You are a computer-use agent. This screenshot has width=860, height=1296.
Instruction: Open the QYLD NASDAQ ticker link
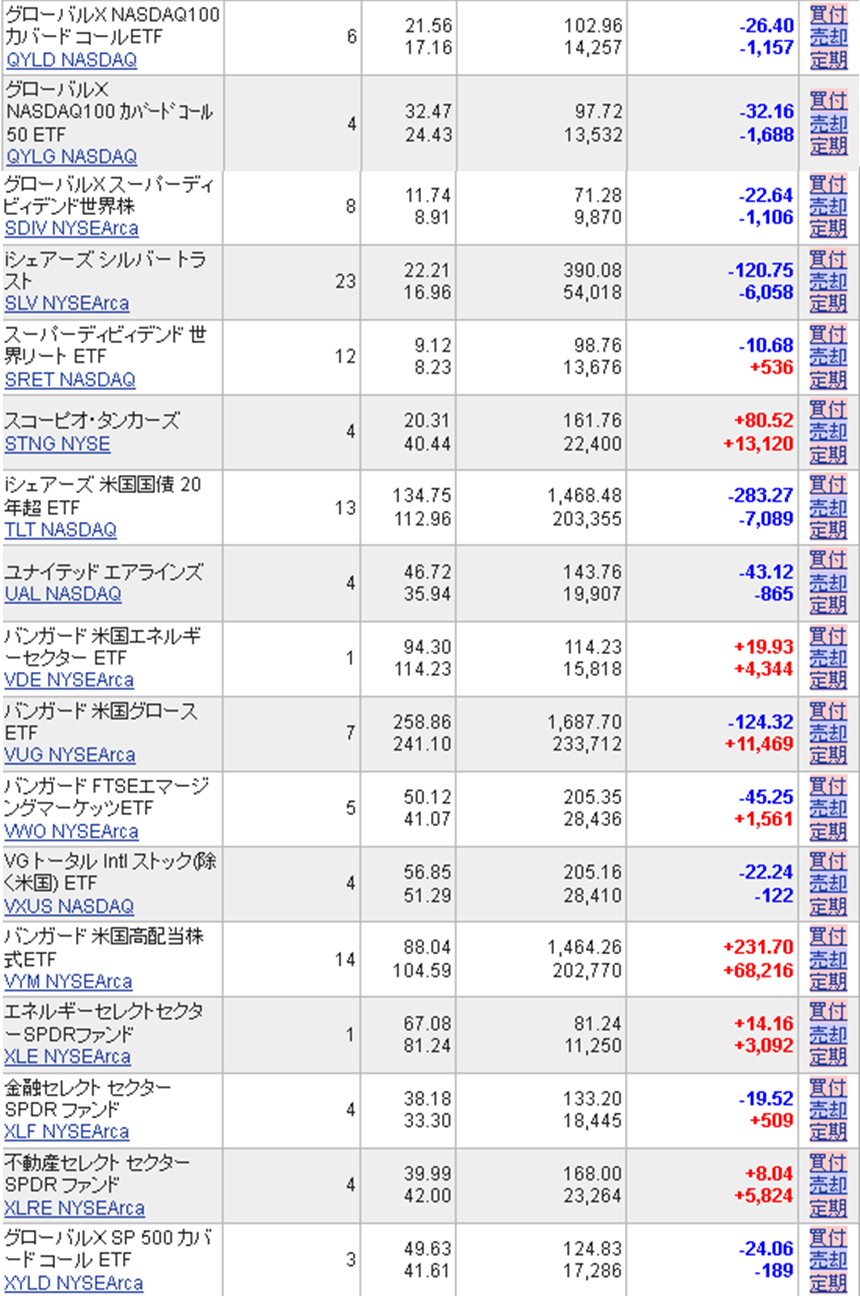coord(70,60)
